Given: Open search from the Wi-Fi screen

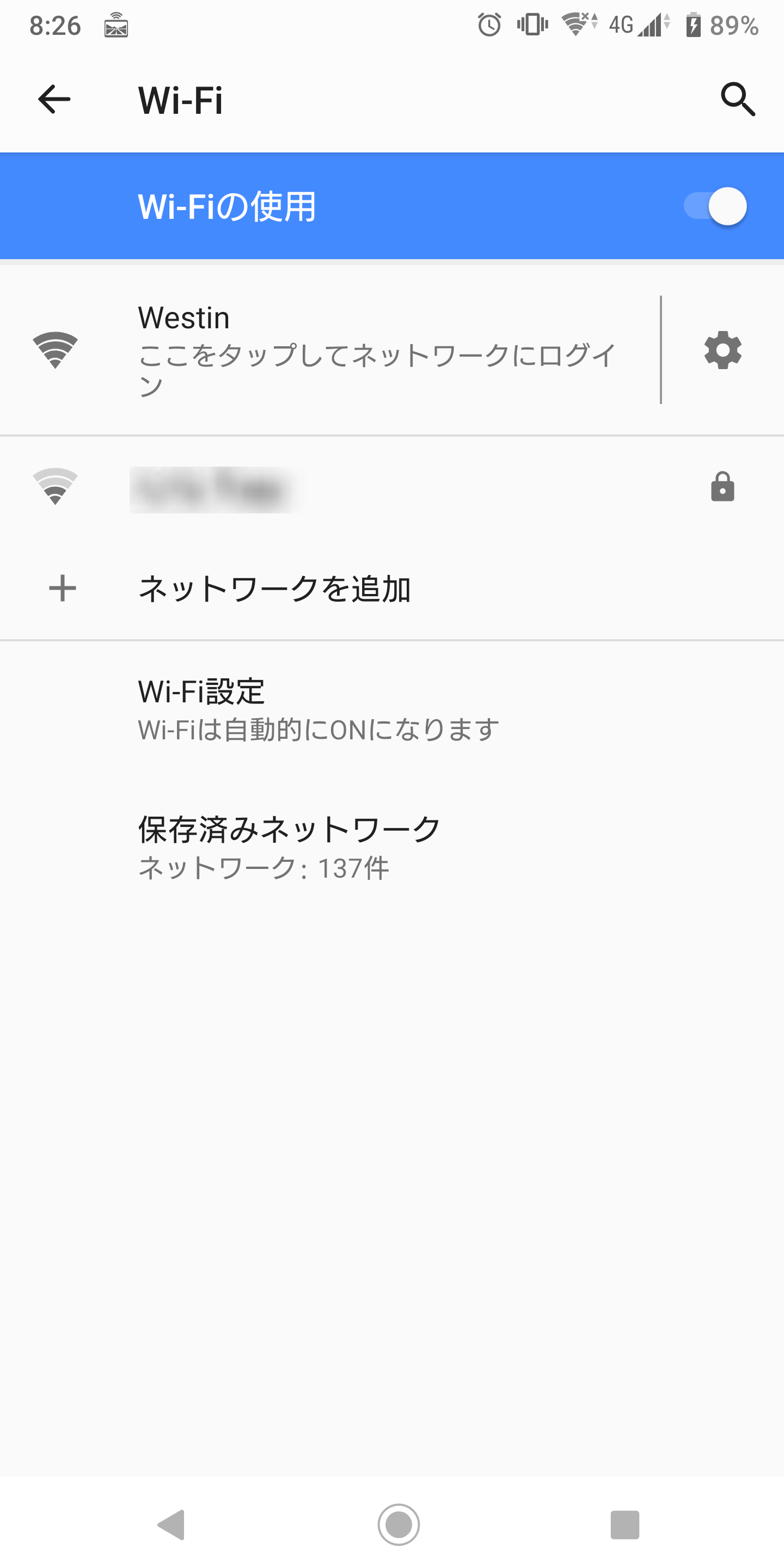Looking at the screenshot, I should tap(738, 99).
